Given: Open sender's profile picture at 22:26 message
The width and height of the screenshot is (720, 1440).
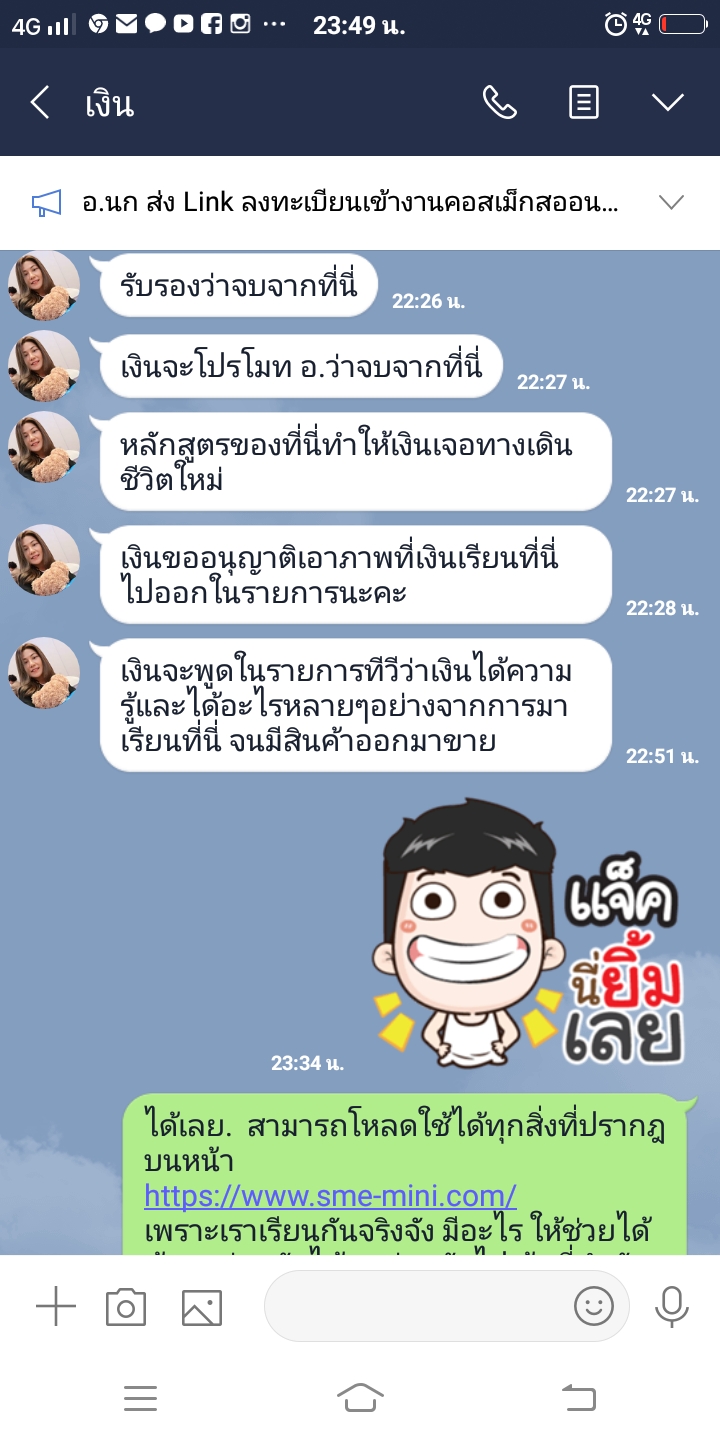Looking at the screenshot, I should click(44, 285).
